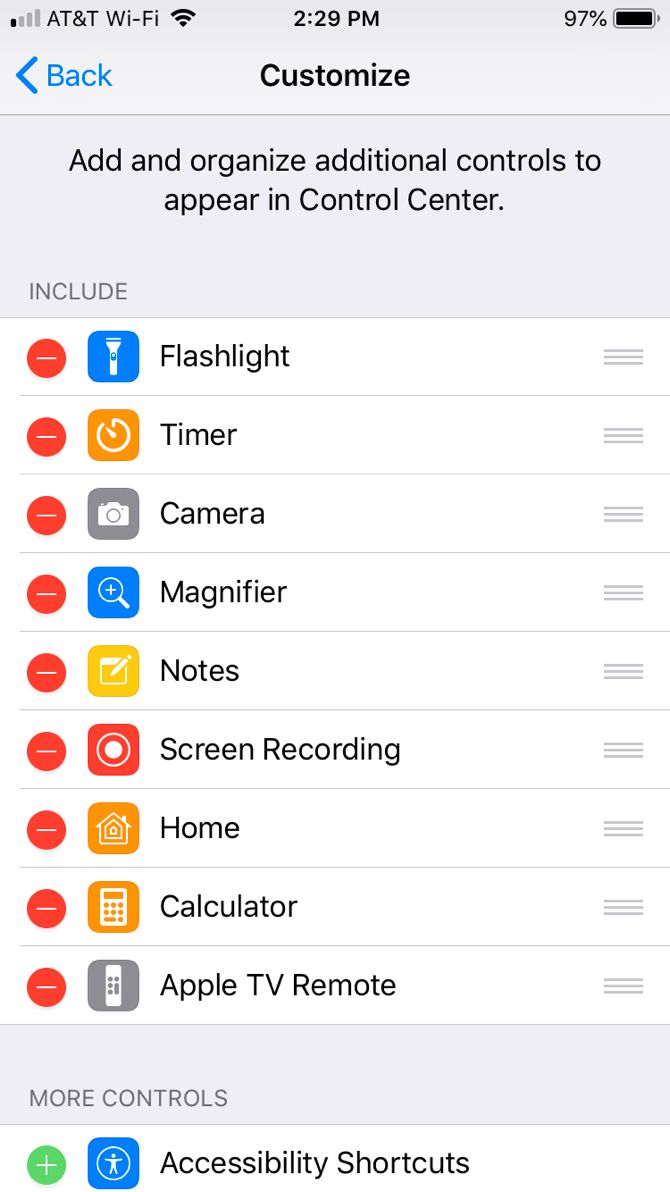Screen dimensions: 670x1192
Task: Remove Flashlight from Control Center
Action: [x=46, y=357]
